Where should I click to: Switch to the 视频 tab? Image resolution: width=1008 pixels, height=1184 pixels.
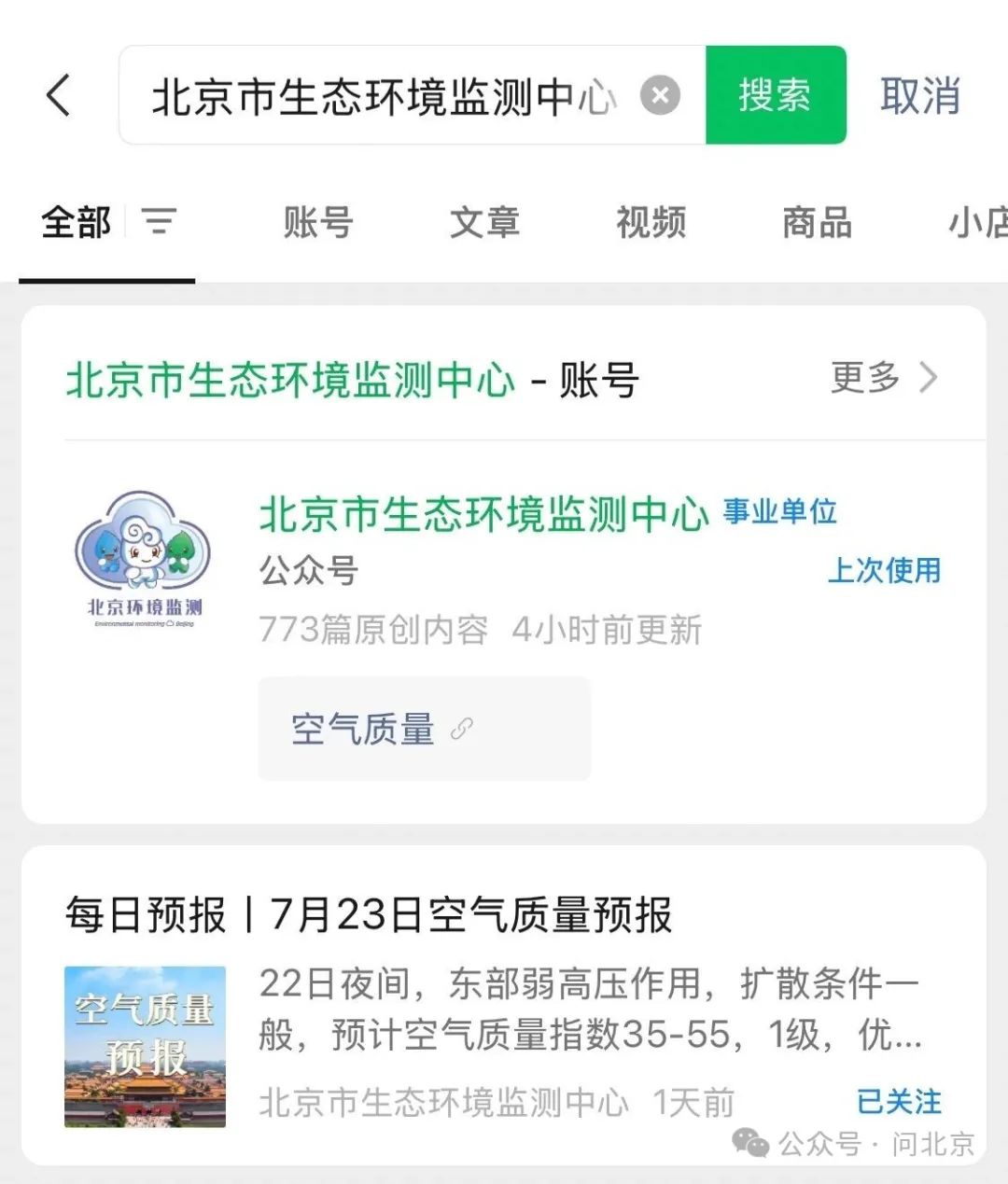click(x=651, y=223)
